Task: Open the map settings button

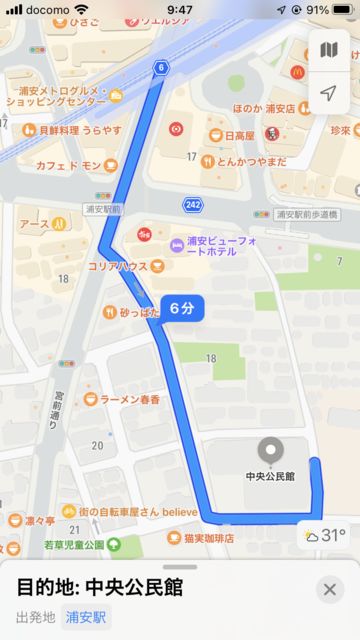Action: (x=329, y=50)
